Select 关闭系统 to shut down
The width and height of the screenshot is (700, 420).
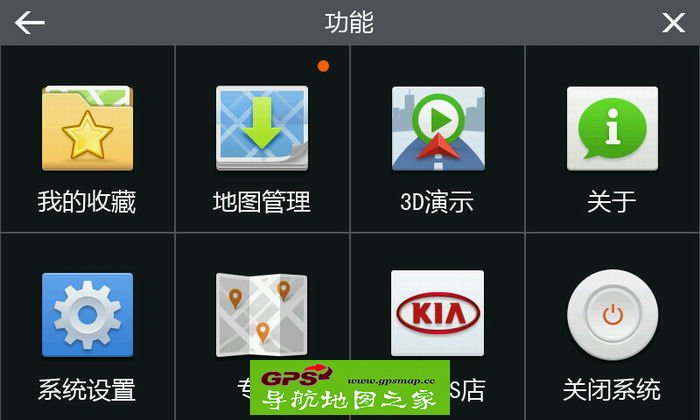[x=612, y=320]
